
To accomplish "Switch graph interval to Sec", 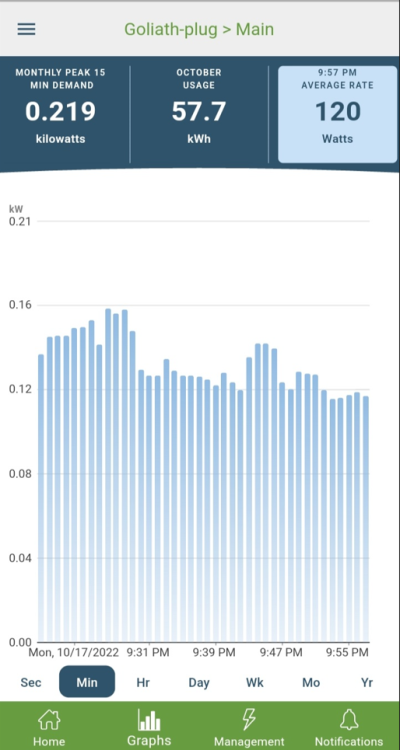I will click(31, 682).
